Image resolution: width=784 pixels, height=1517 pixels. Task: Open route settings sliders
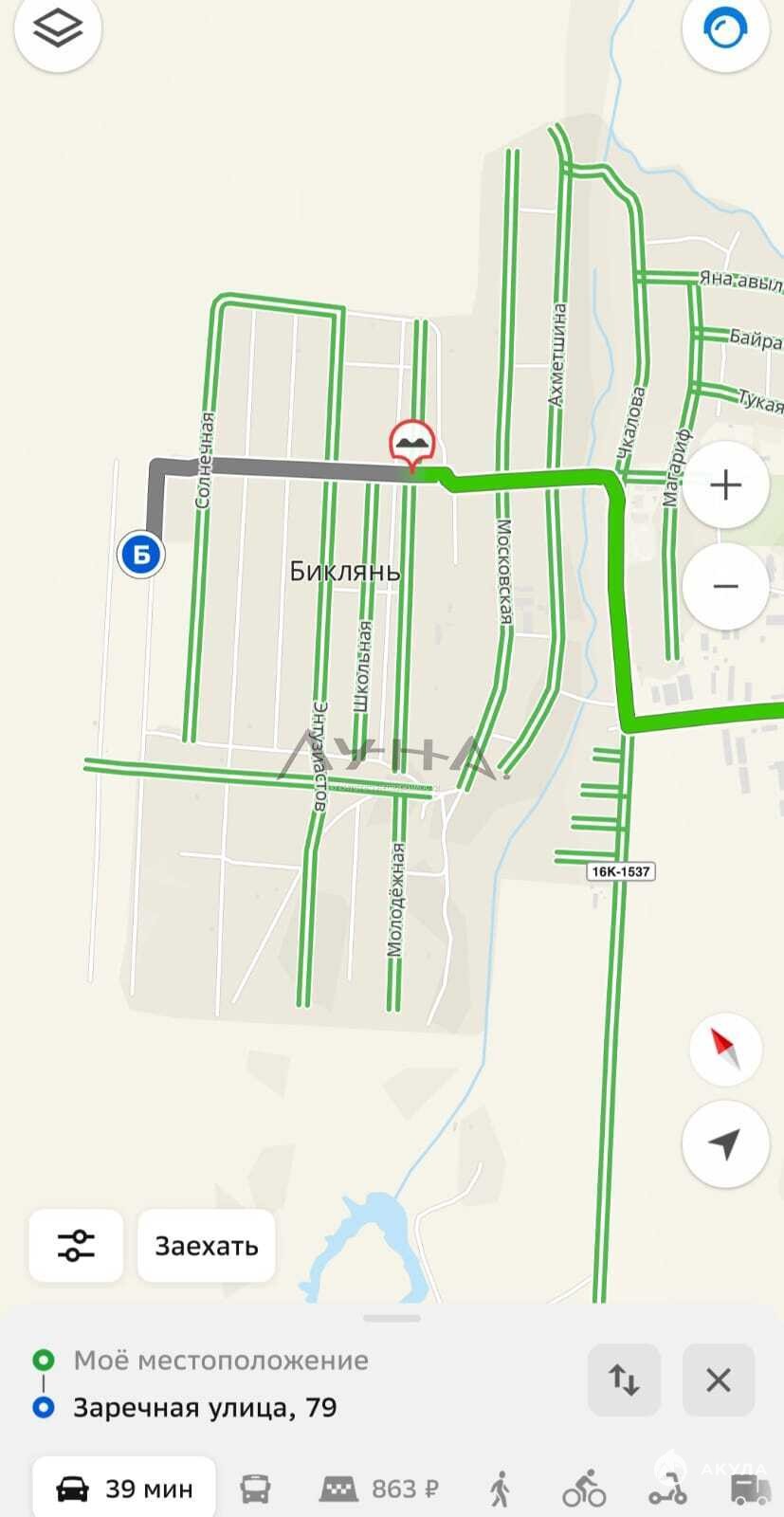click(76, 1246)
